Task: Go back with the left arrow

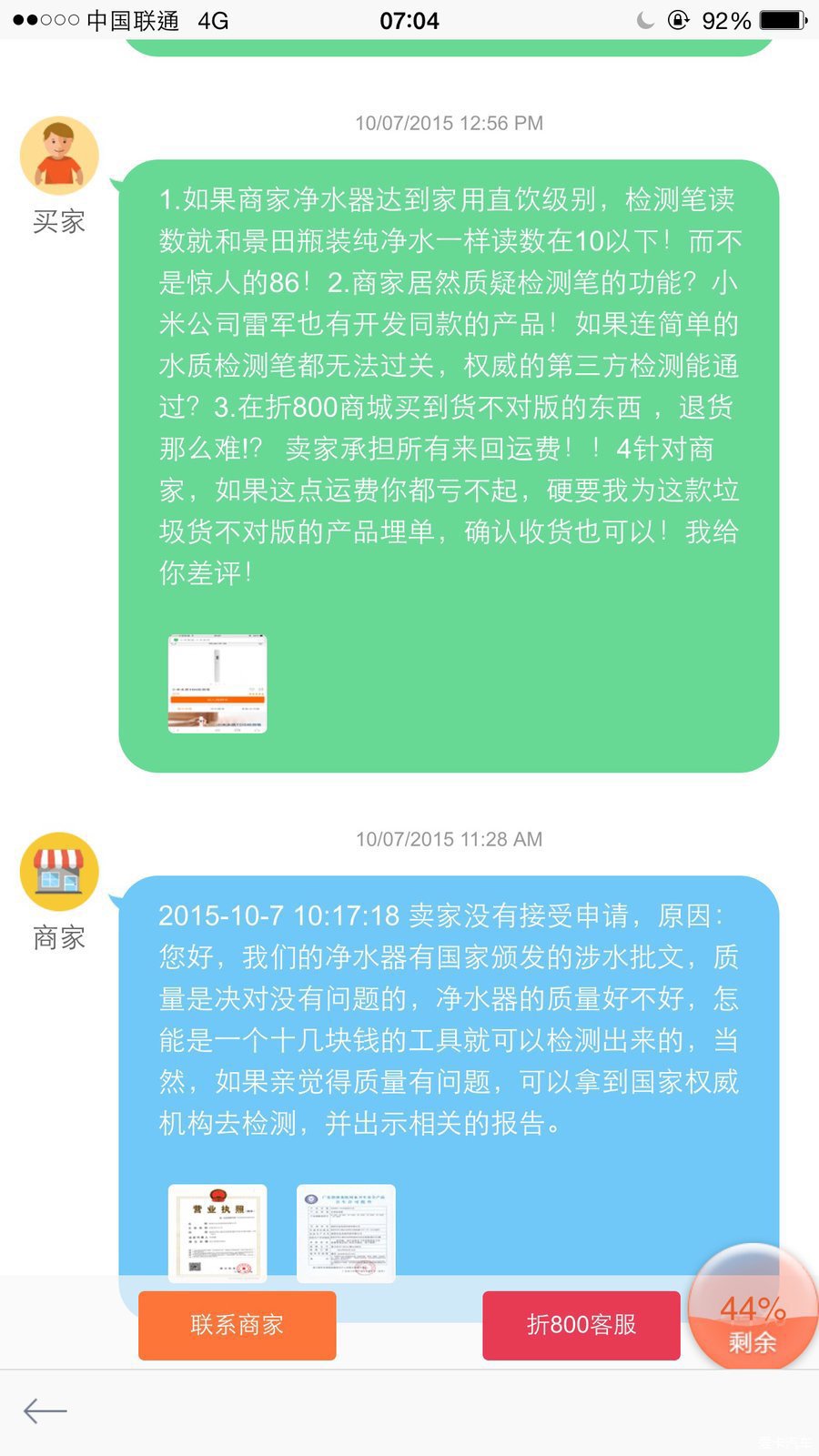Action: click(45, 1410)
